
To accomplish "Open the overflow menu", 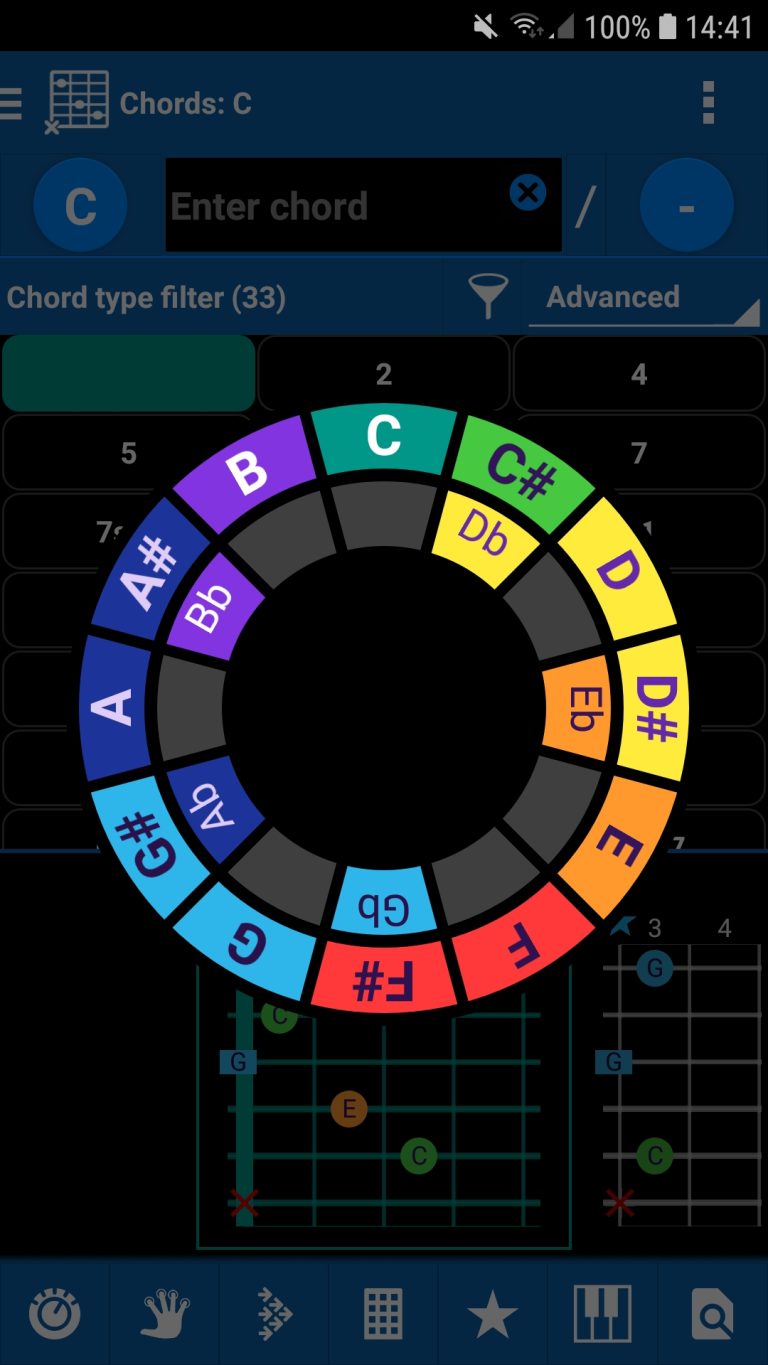I will (x=708, y=100).
